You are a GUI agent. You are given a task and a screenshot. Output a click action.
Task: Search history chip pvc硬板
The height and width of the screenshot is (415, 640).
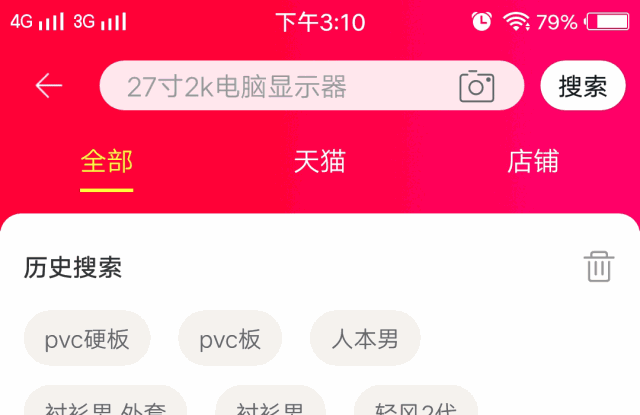87,339
